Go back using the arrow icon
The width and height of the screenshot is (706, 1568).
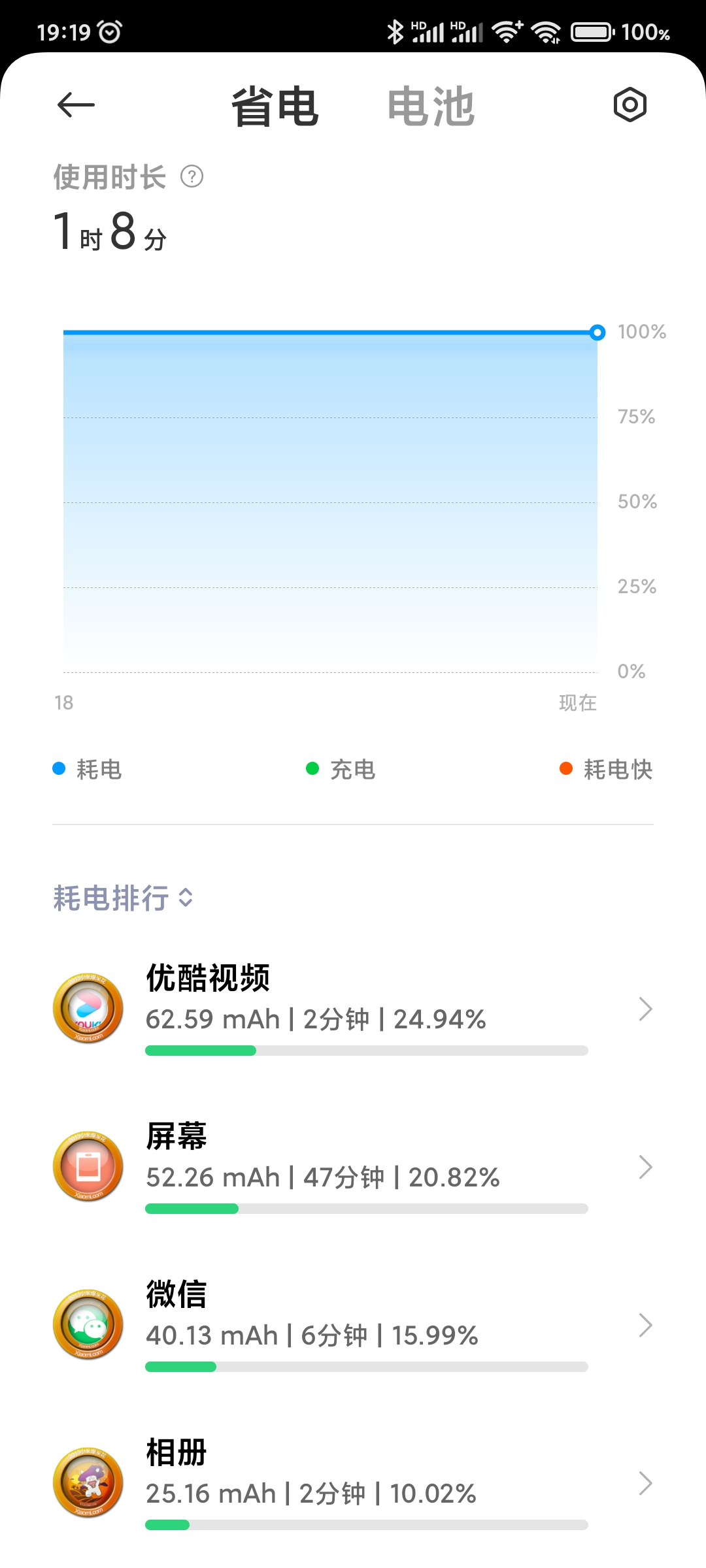(76, 105)
